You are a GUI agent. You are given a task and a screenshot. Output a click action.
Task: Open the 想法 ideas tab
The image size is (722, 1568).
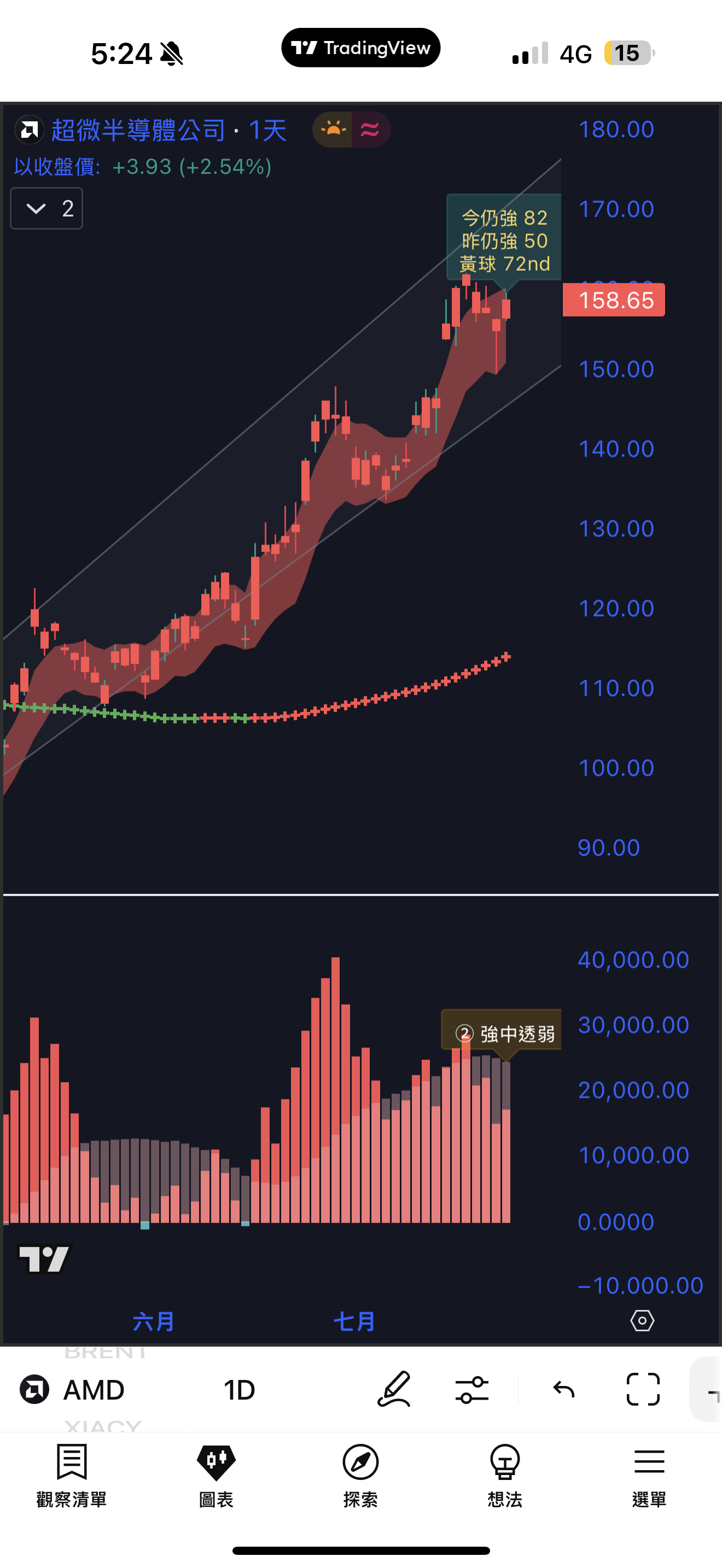[505, 1475]
